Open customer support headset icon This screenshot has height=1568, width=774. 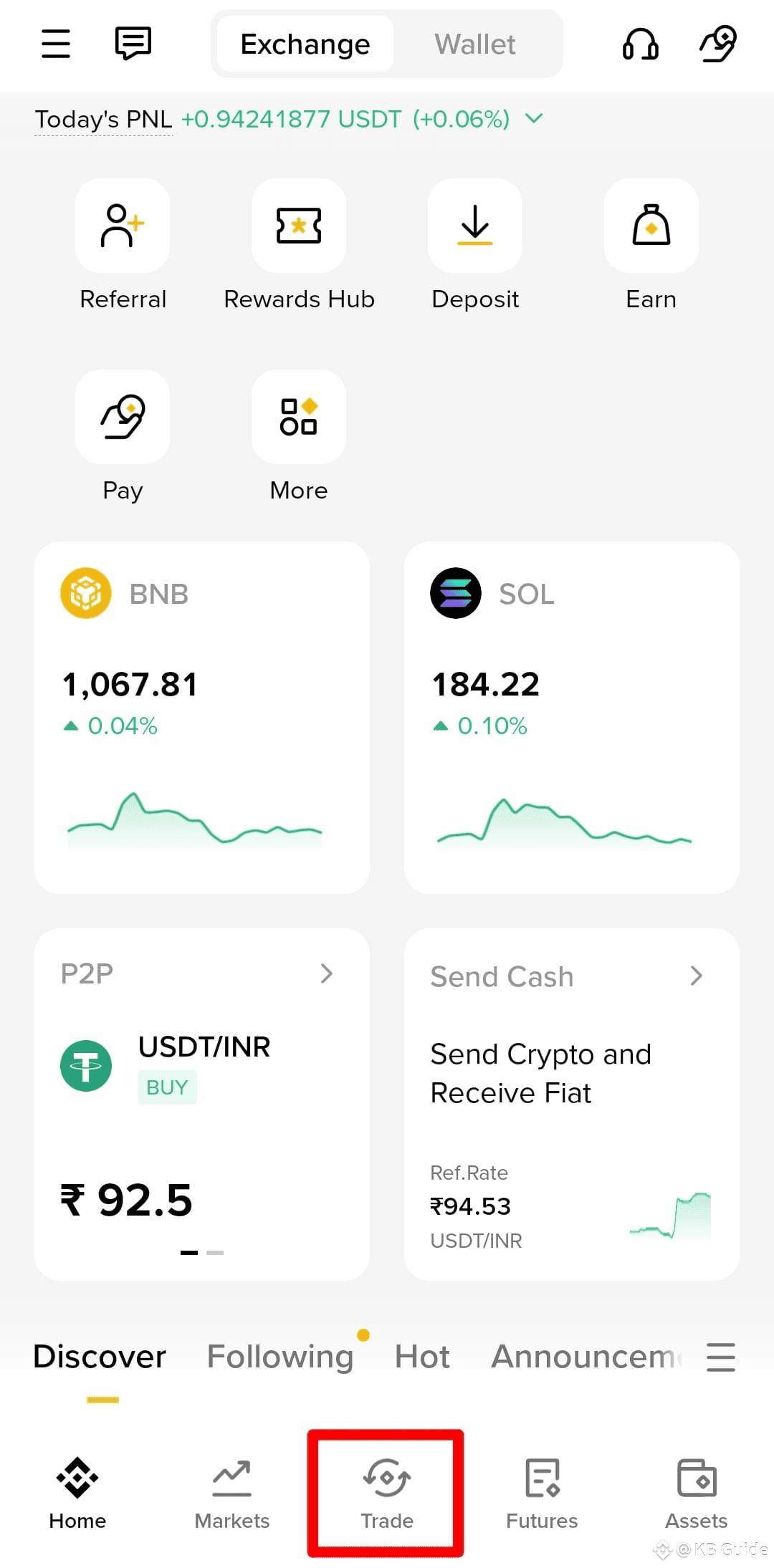point(640,45)
